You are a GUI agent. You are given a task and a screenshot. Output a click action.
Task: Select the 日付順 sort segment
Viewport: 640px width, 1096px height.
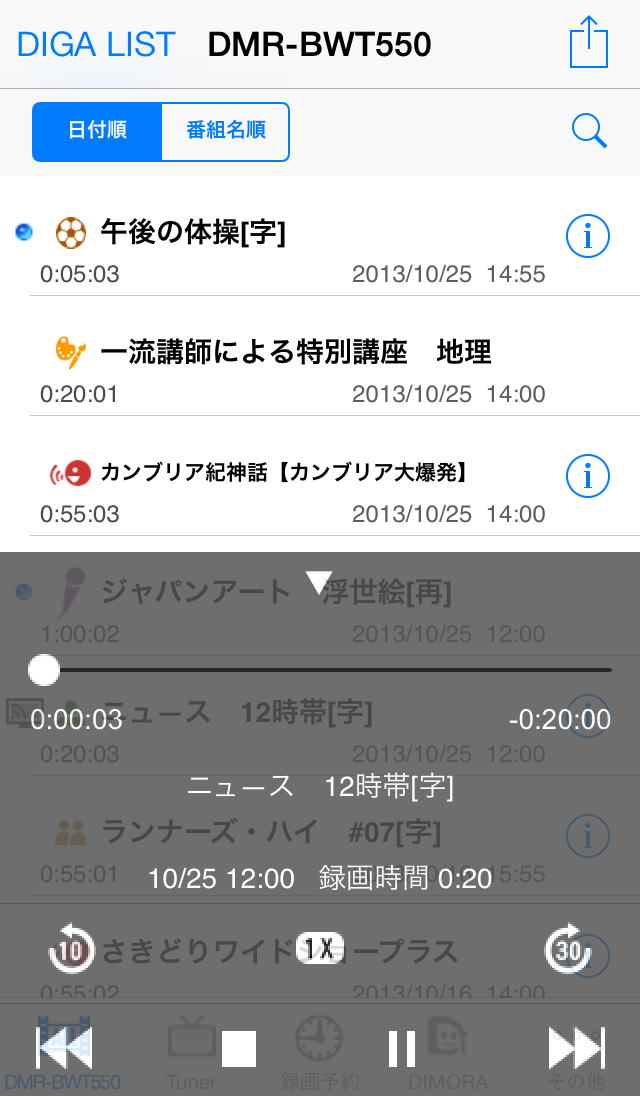pyautogui.click(x=97, y=131)
